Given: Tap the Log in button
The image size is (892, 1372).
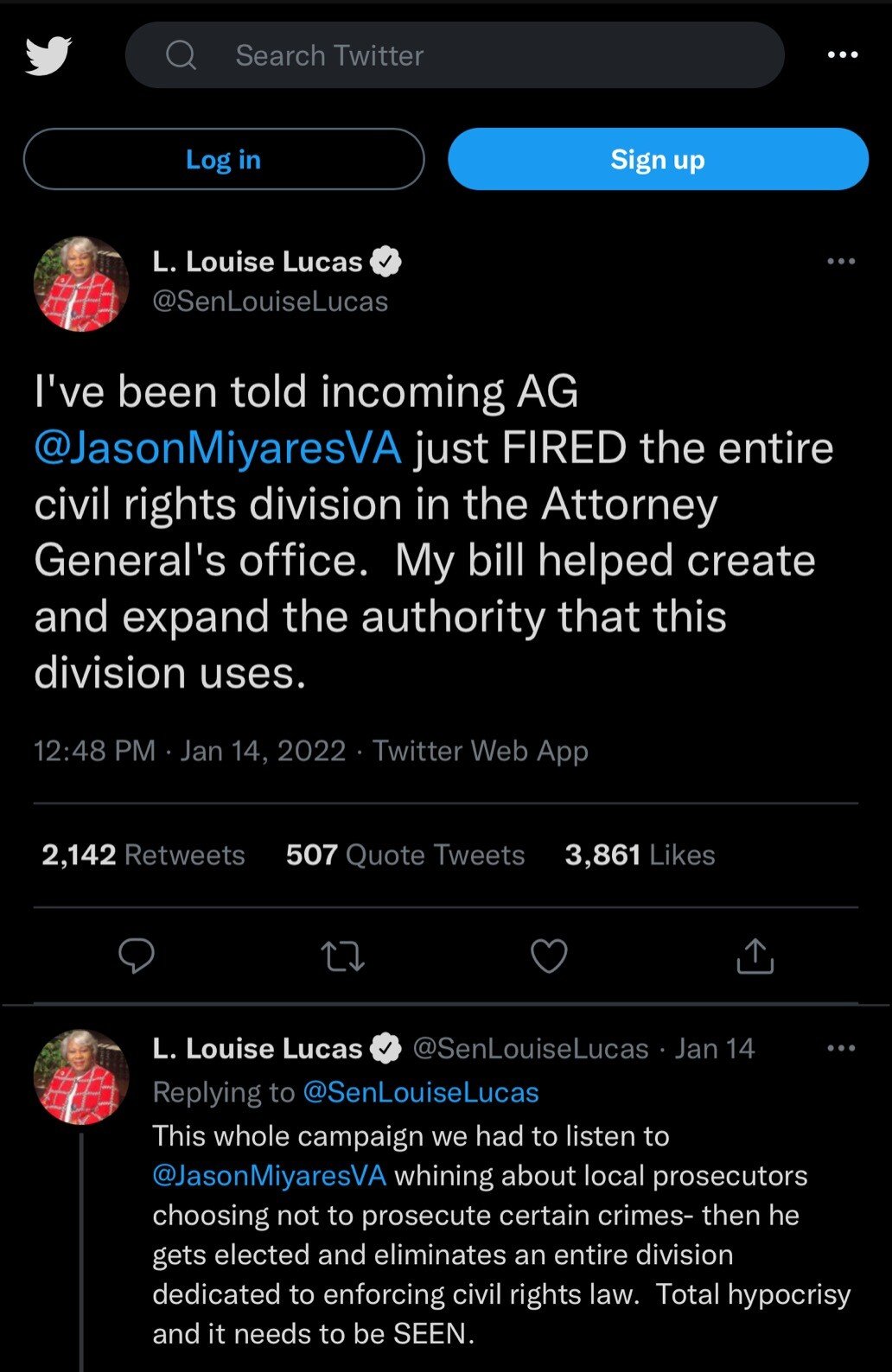Looking at the screenshot, I should pos(224,159).
